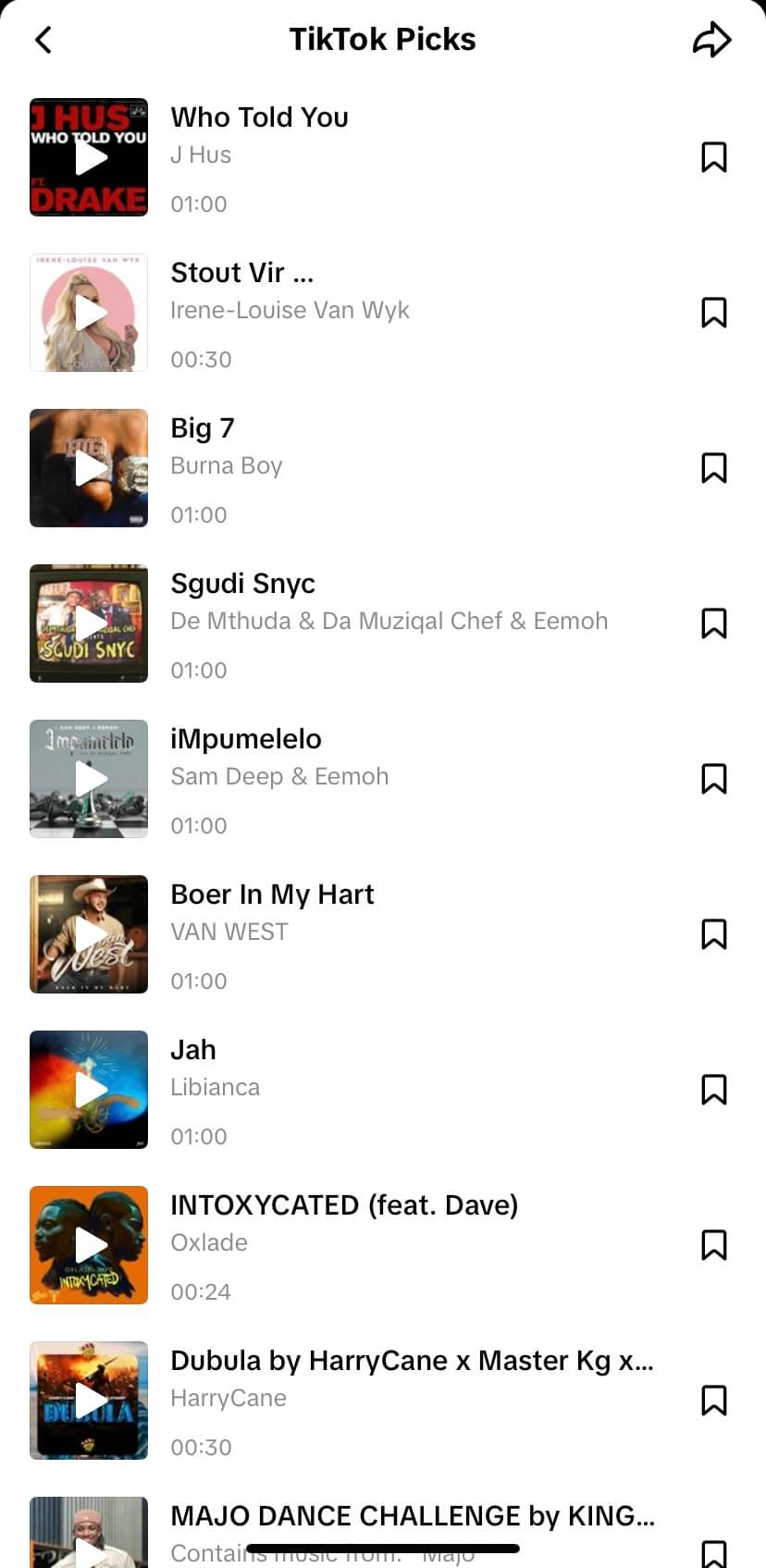The height and width of the screenshot is (1568, 766).
Task: Click the back arrow to exit playlist
Action: (43, 40)
